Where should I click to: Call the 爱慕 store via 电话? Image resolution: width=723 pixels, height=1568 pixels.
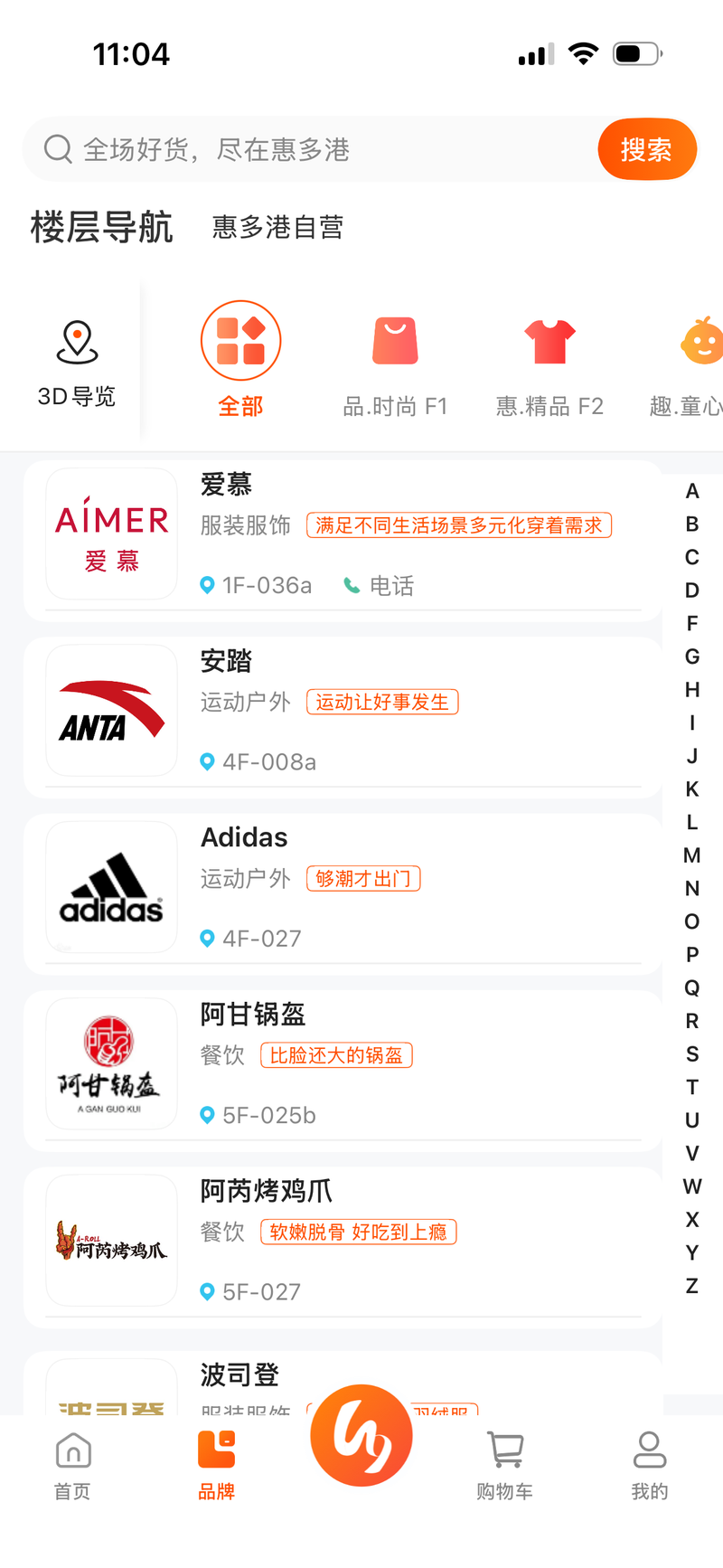(x=380, y=586)
